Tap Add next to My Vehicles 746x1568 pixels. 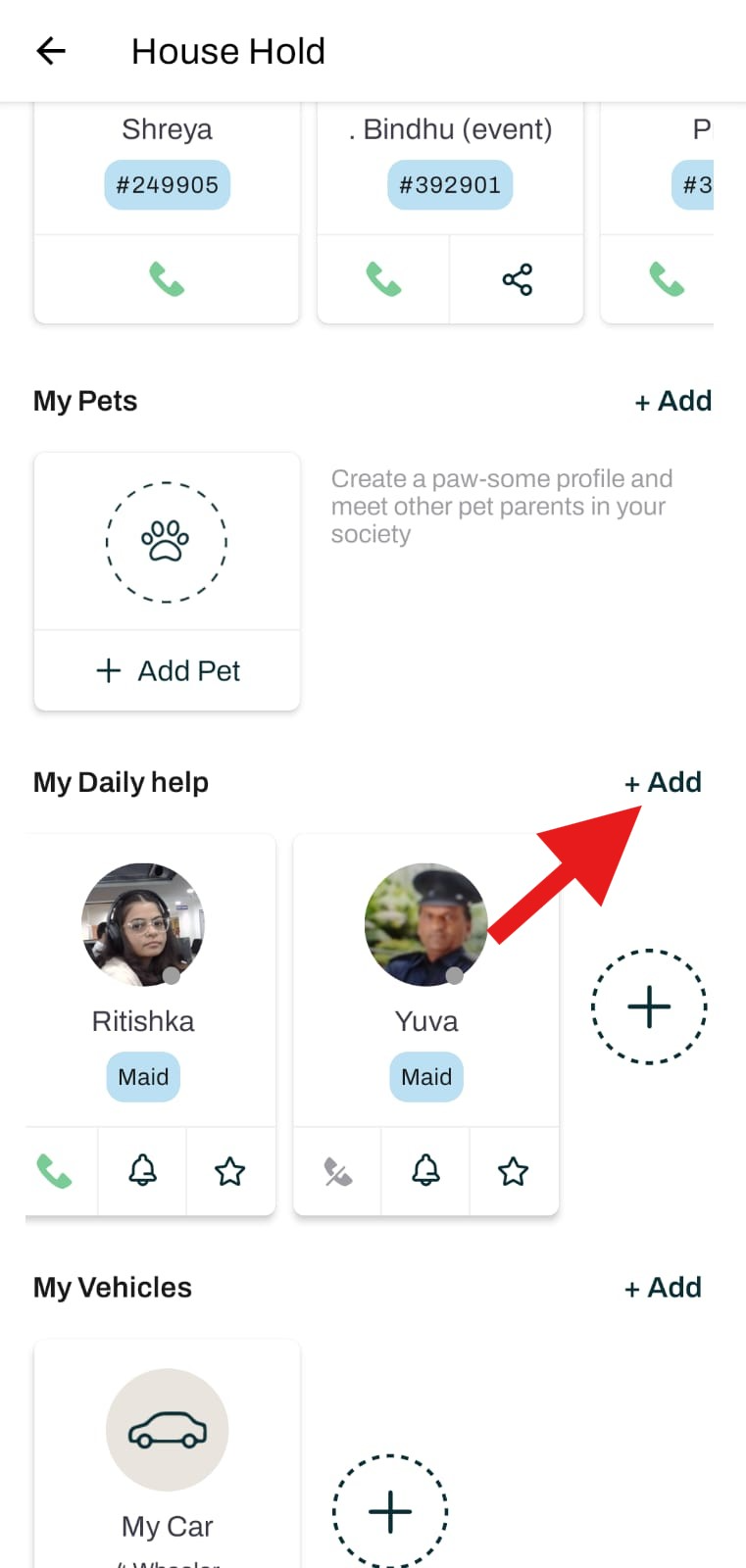[663, 1288]
